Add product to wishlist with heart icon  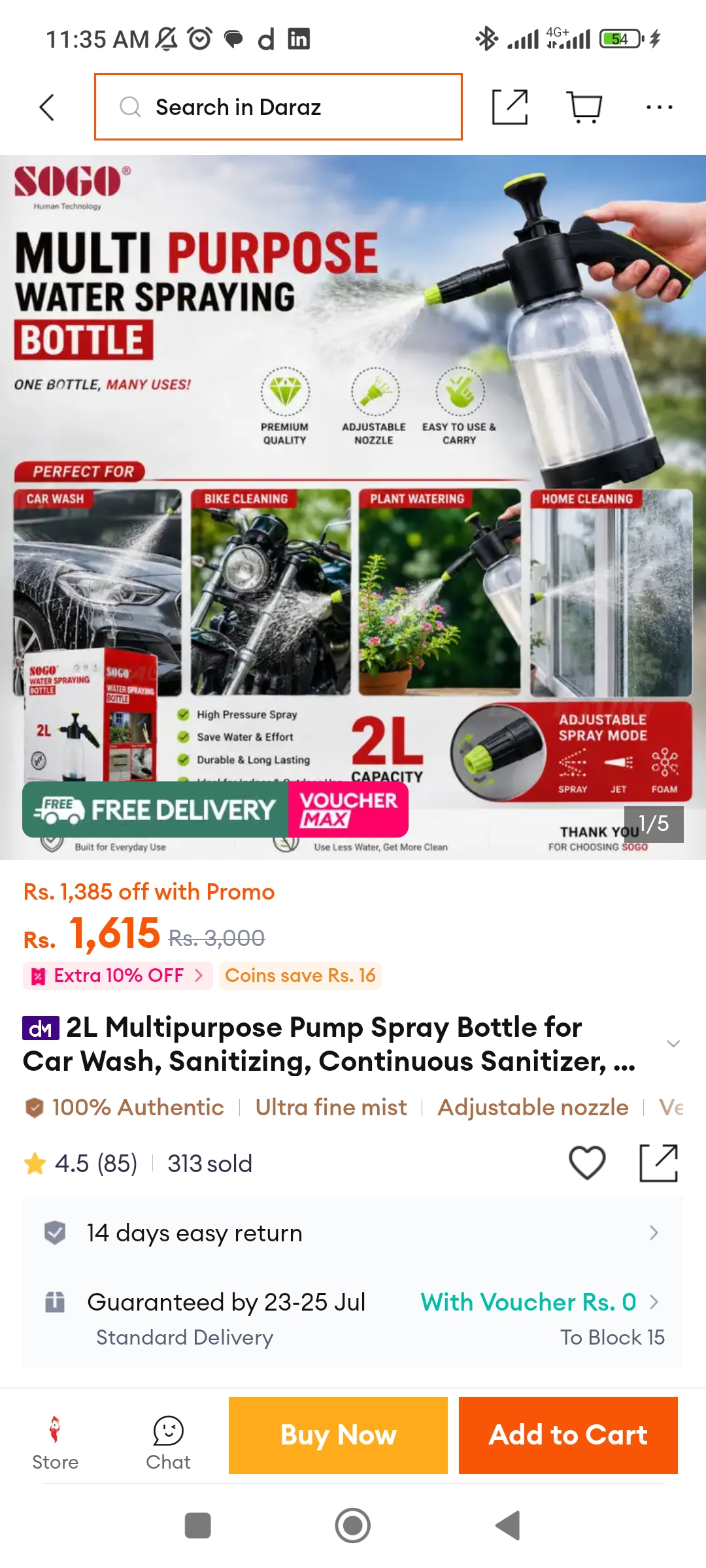click(587, 1163)
